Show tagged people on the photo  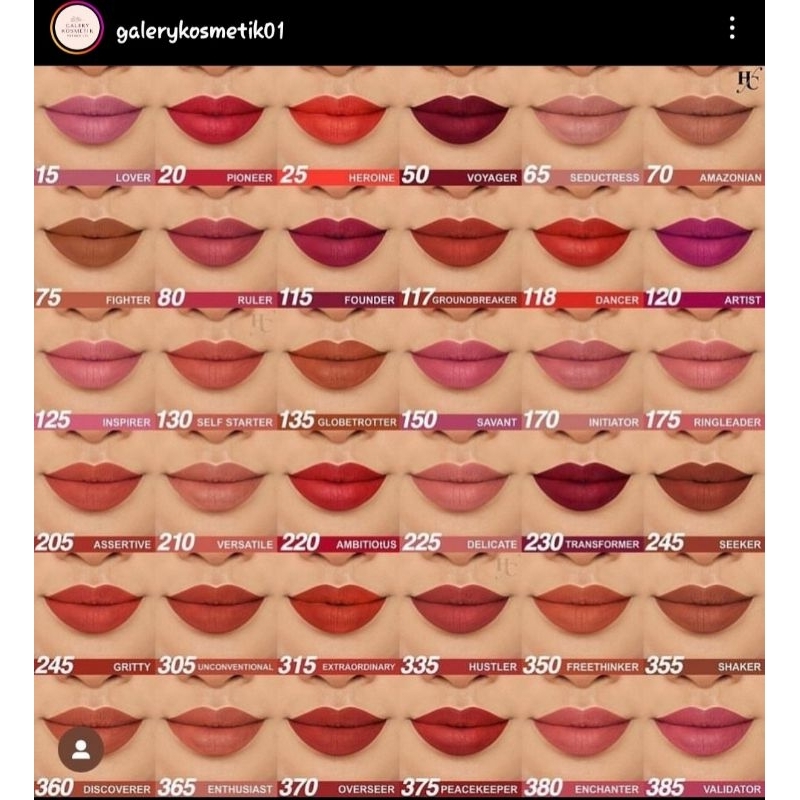pos(81,749)
